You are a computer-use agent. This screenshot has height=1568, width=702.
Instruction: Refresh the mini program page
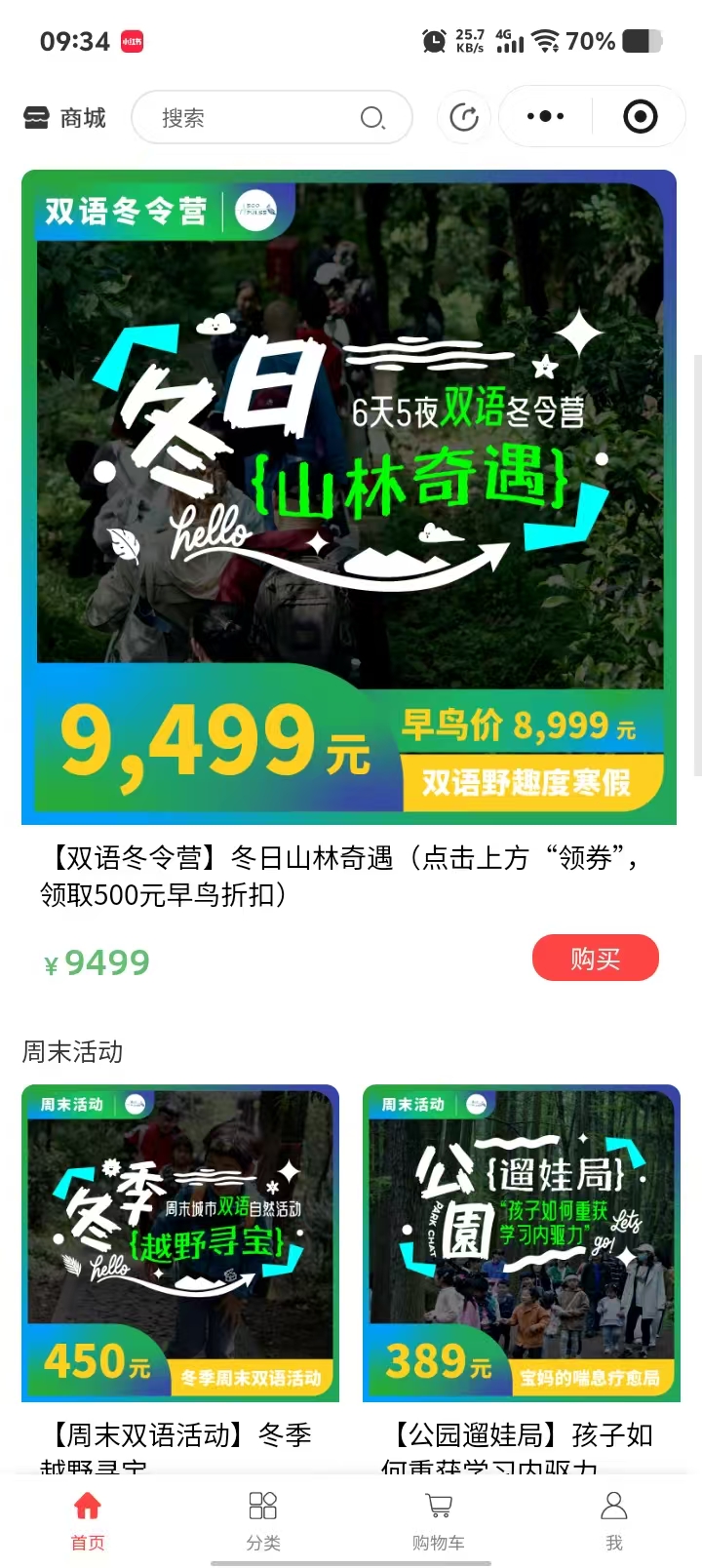pos(464,118)
